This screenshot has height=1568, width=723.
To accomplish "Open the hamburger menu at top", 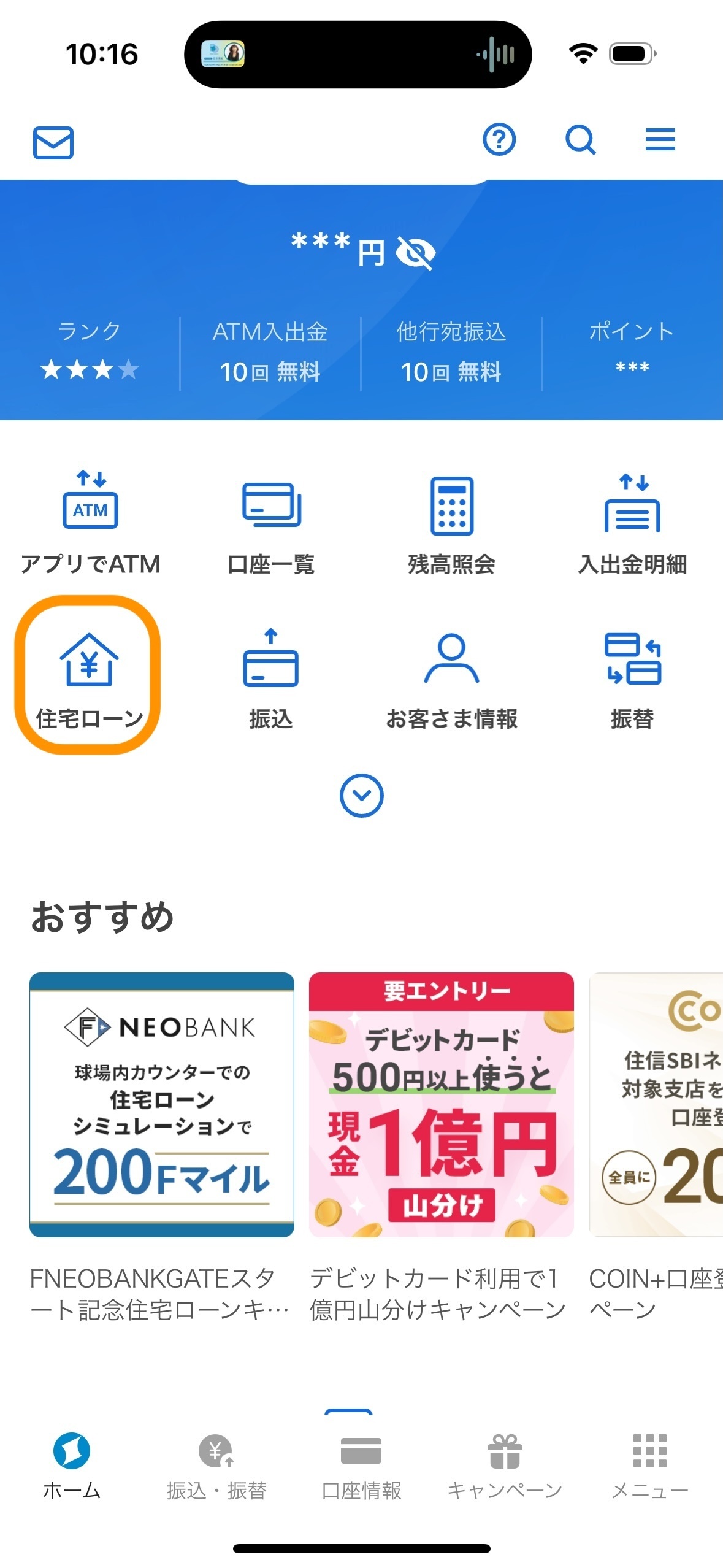I will [x=660, y=140].
